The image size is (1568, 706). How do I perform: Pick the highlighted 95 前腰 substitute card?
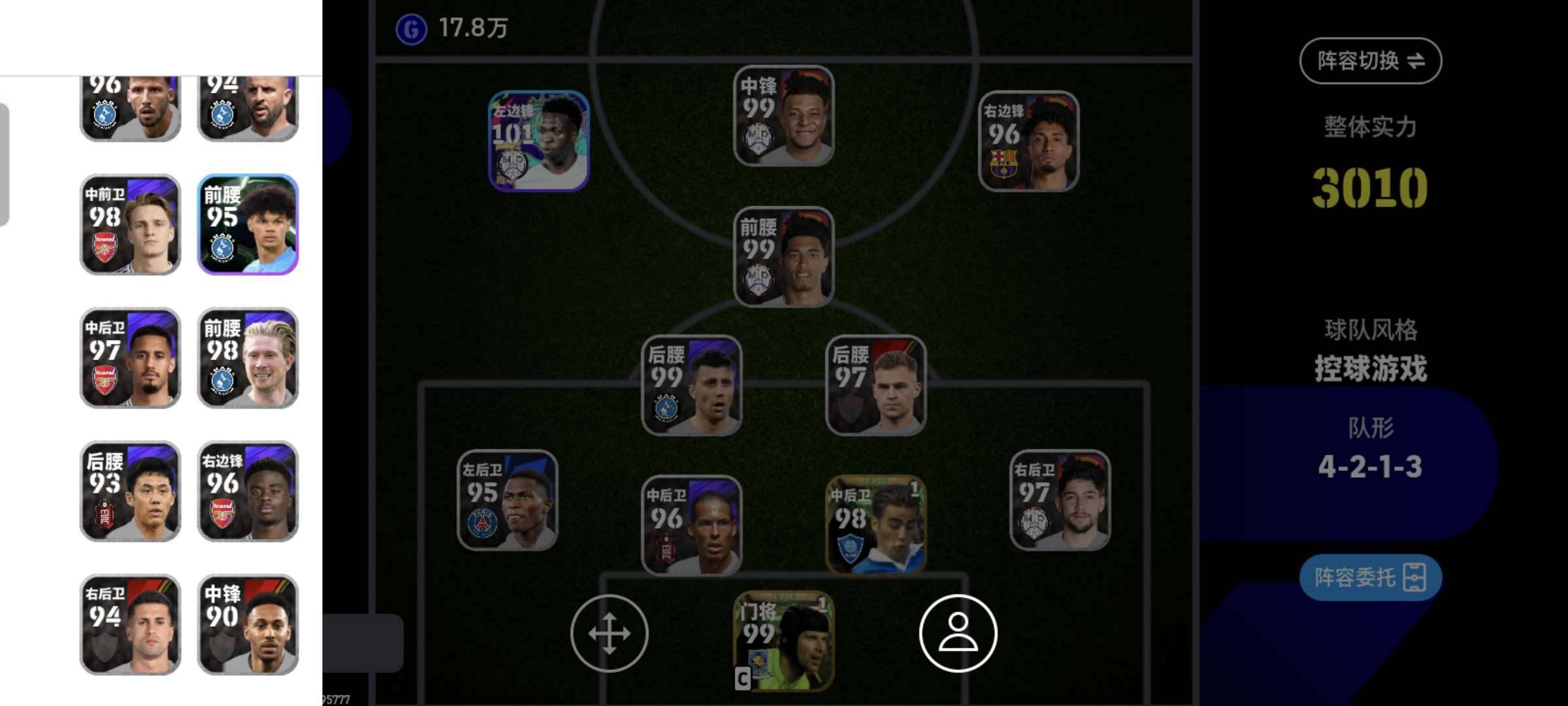(x=248, y=224)
